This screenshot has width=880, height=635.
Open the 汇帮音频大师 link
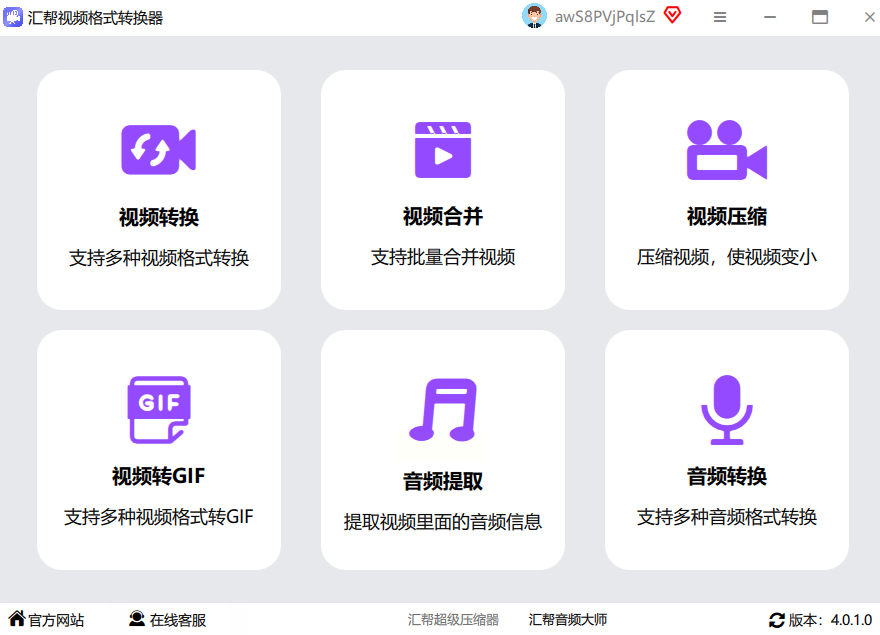point(568,620)
